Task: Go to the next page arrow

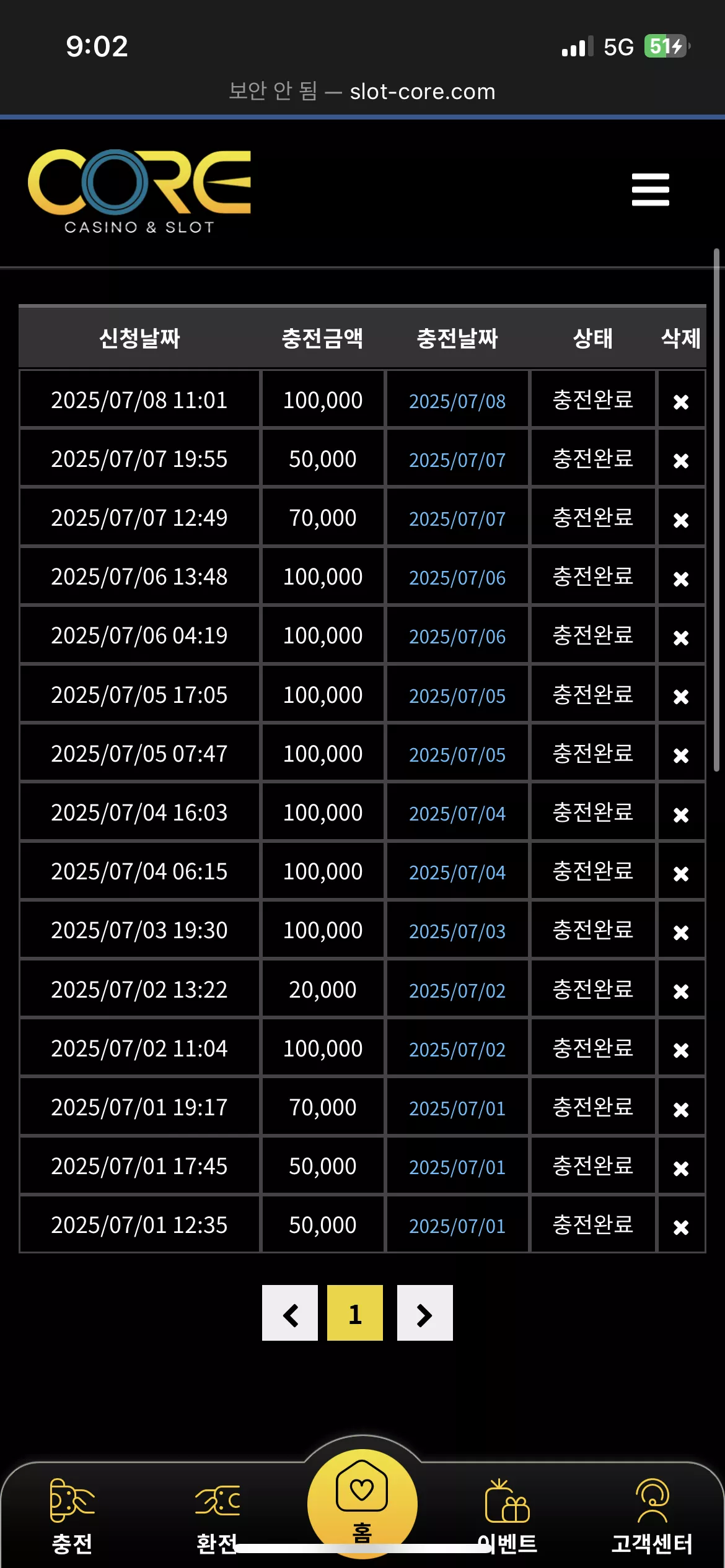Action: click(x=425, y=1313)
